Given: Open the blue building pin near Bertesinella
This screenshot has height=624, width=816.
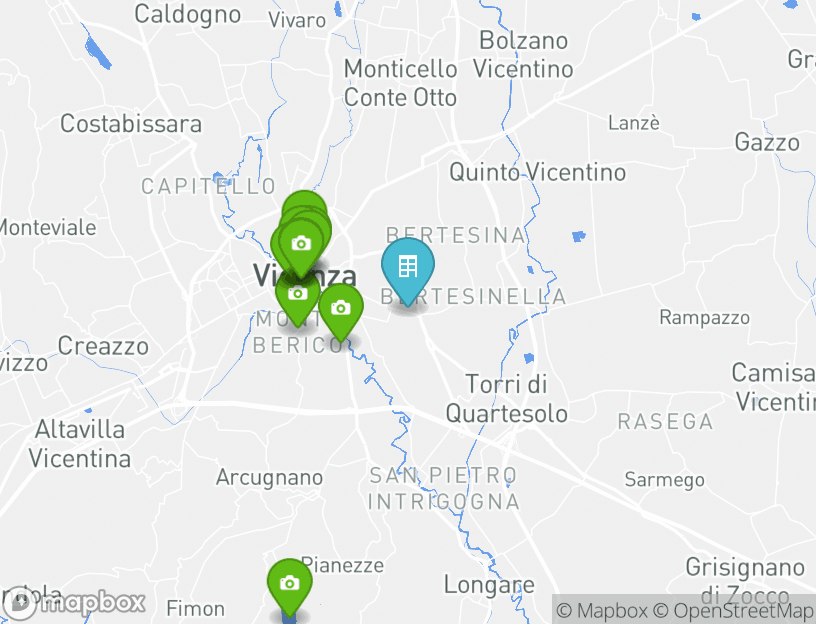Looking at the screenshot, I should click(x=407, y=268).
